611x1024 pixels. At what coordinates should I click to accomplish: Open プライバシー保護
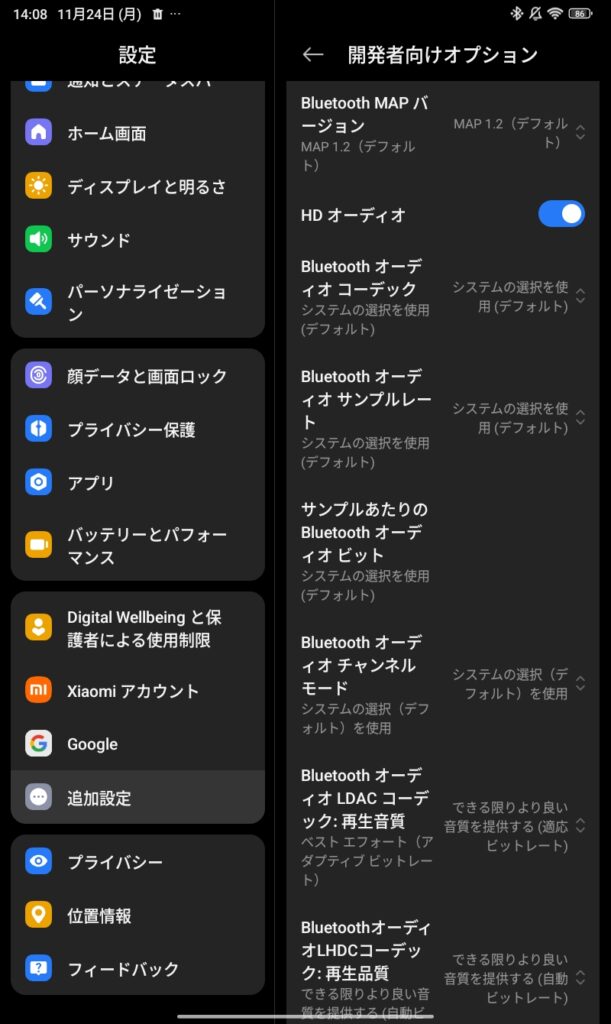coord(138,430)
